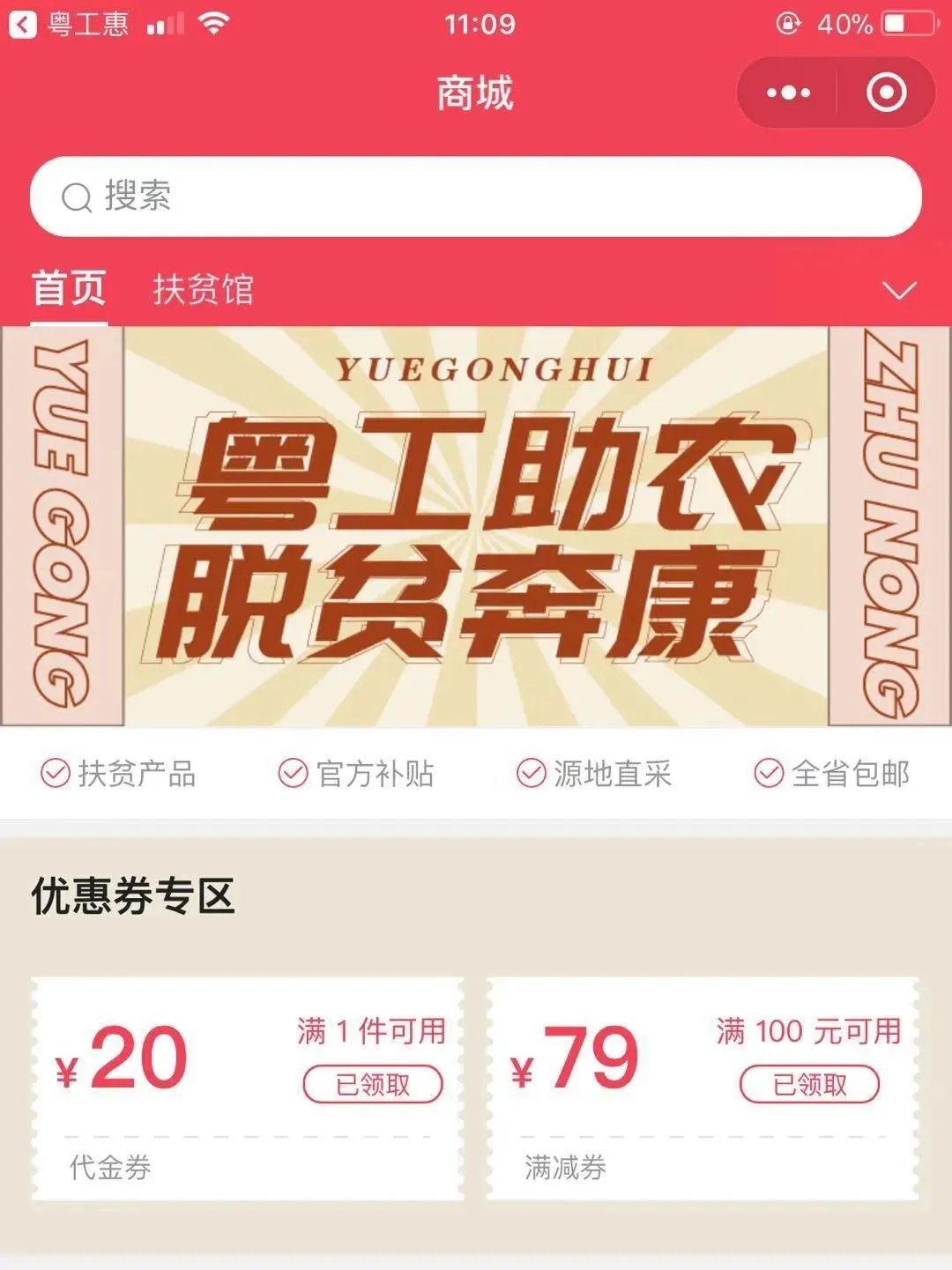Switch to the 扶贫馆 tab

point(203,289)
